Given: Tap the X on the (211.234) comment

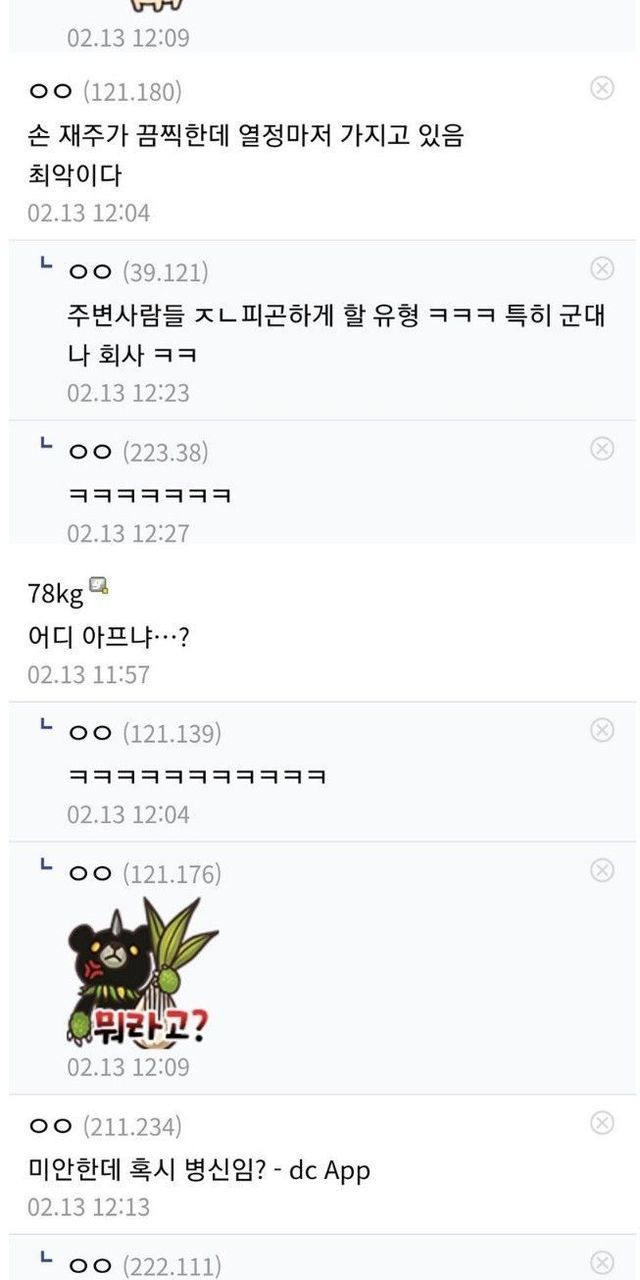Looking at the screenshot, I should (602, 1123).
